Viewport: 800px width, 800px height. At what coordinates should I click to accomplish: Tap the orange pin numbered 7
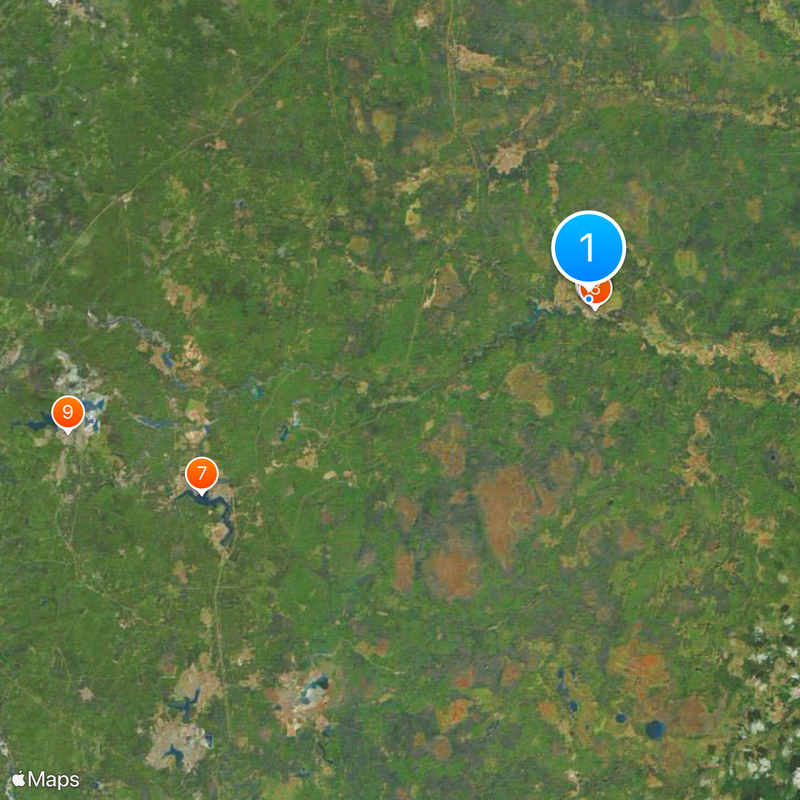(x=202, y=473)
